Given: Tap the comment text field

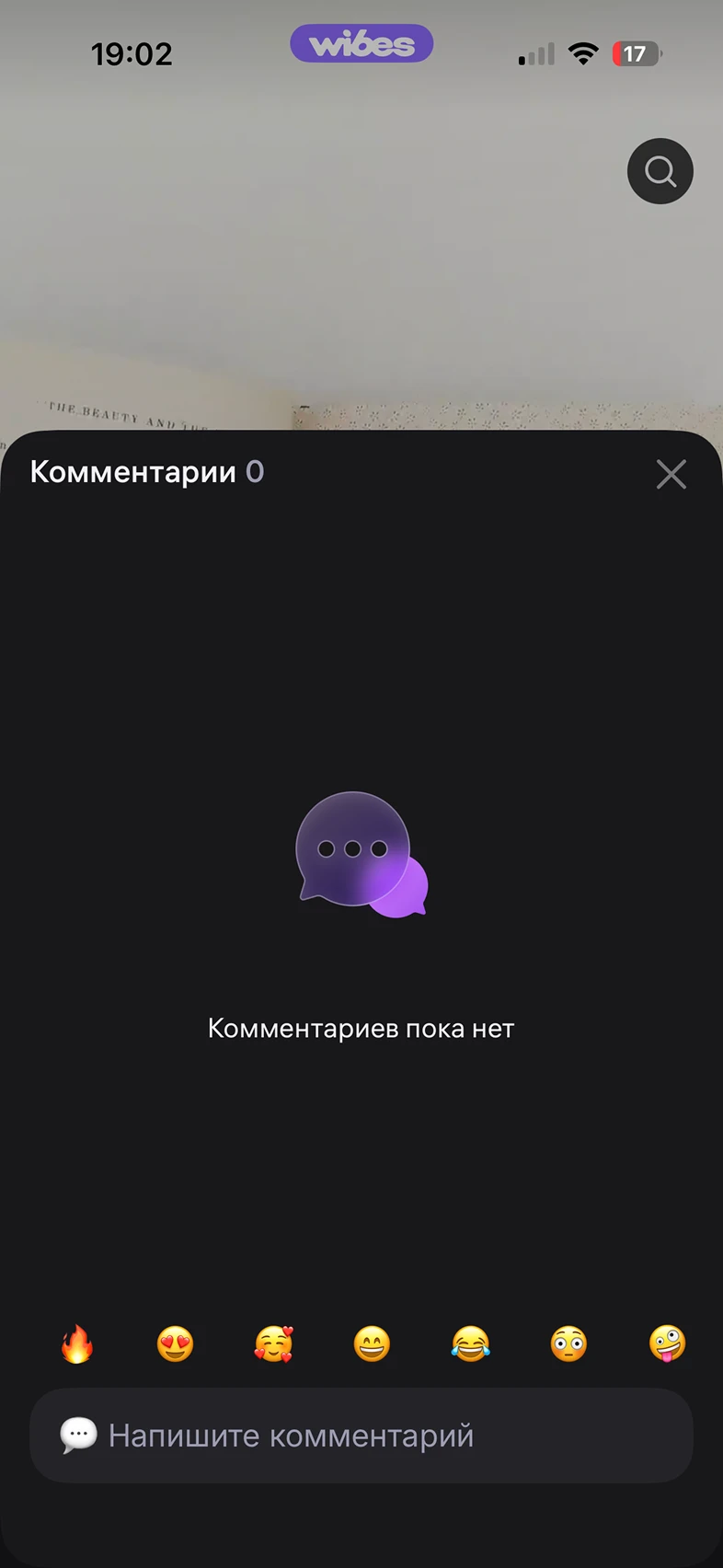Looking at the screenshot, I should tap(361, 1435).
